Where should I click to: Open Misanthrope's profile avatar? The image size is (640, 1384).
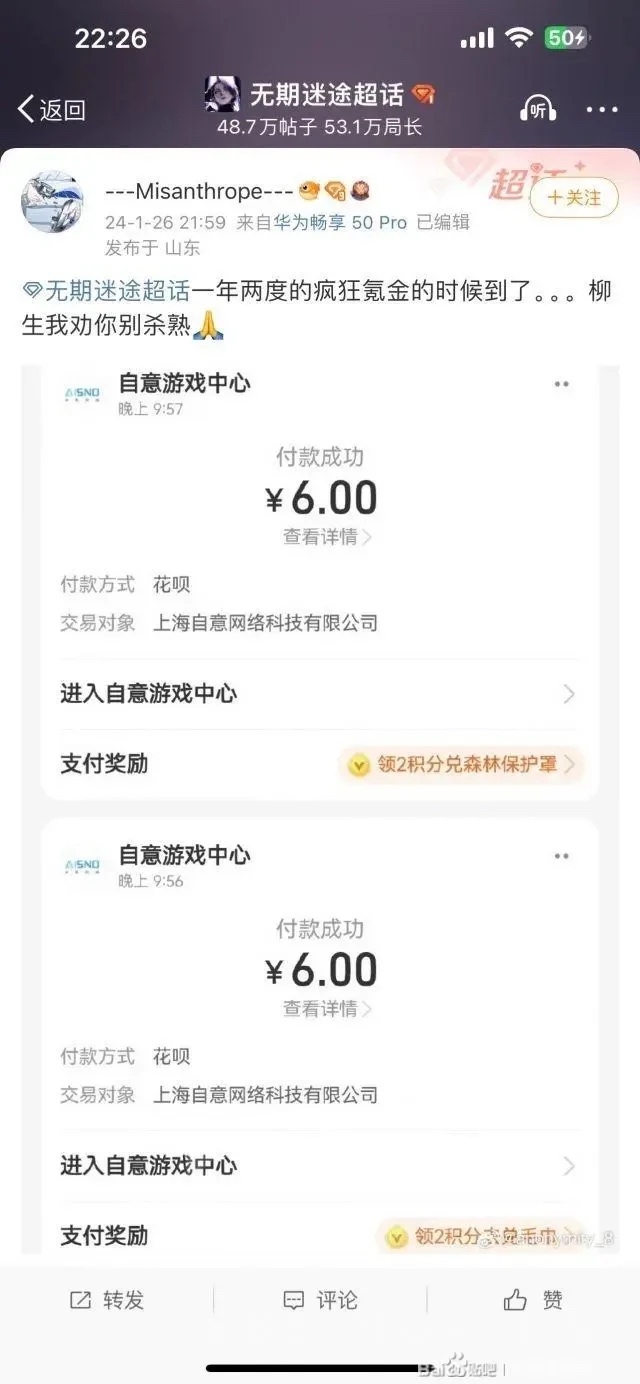point(53,201)
